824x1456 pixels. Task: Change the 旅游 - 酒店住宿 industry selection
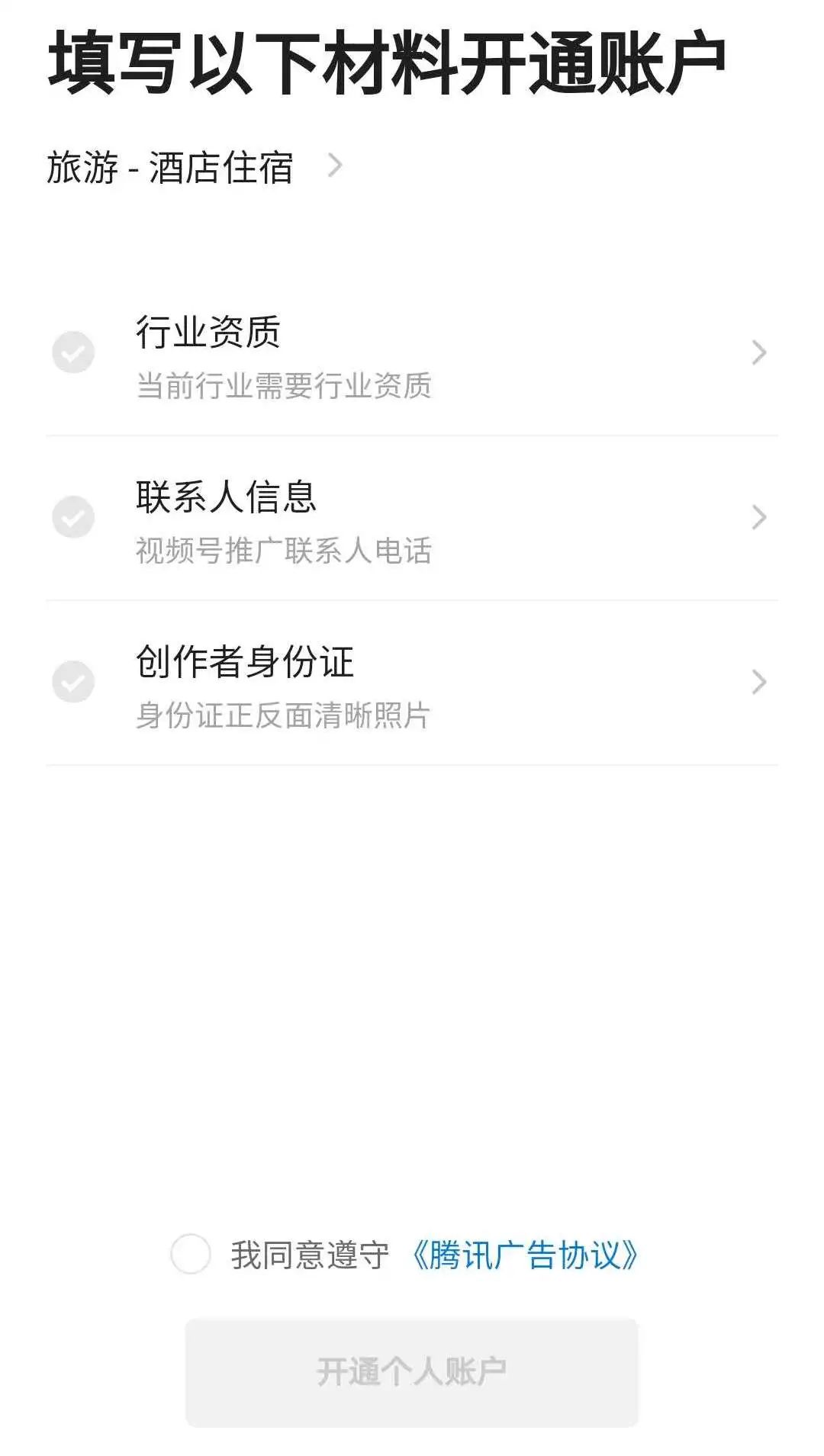click(x=195, y=166)
